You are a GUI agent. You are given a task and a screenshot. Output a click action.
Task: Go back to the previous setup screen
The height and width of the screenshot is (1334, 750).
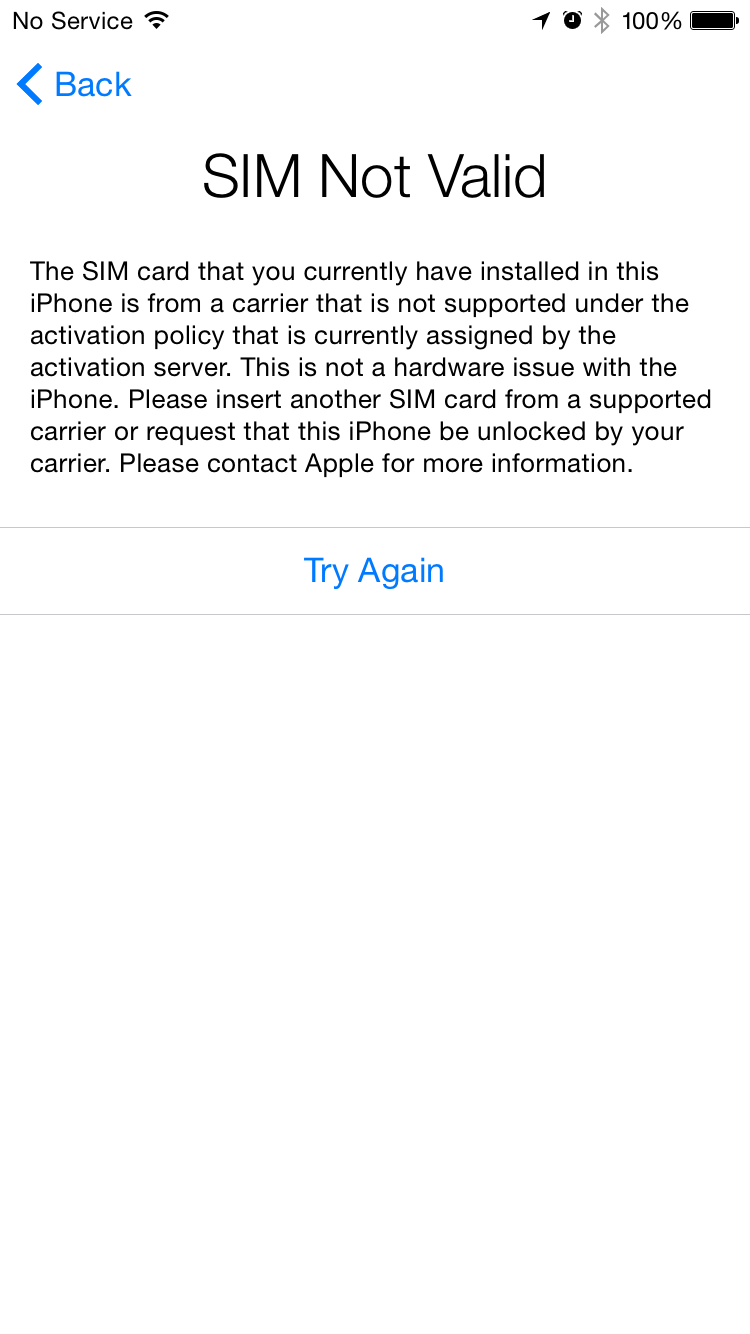click(x=75, y=85)
